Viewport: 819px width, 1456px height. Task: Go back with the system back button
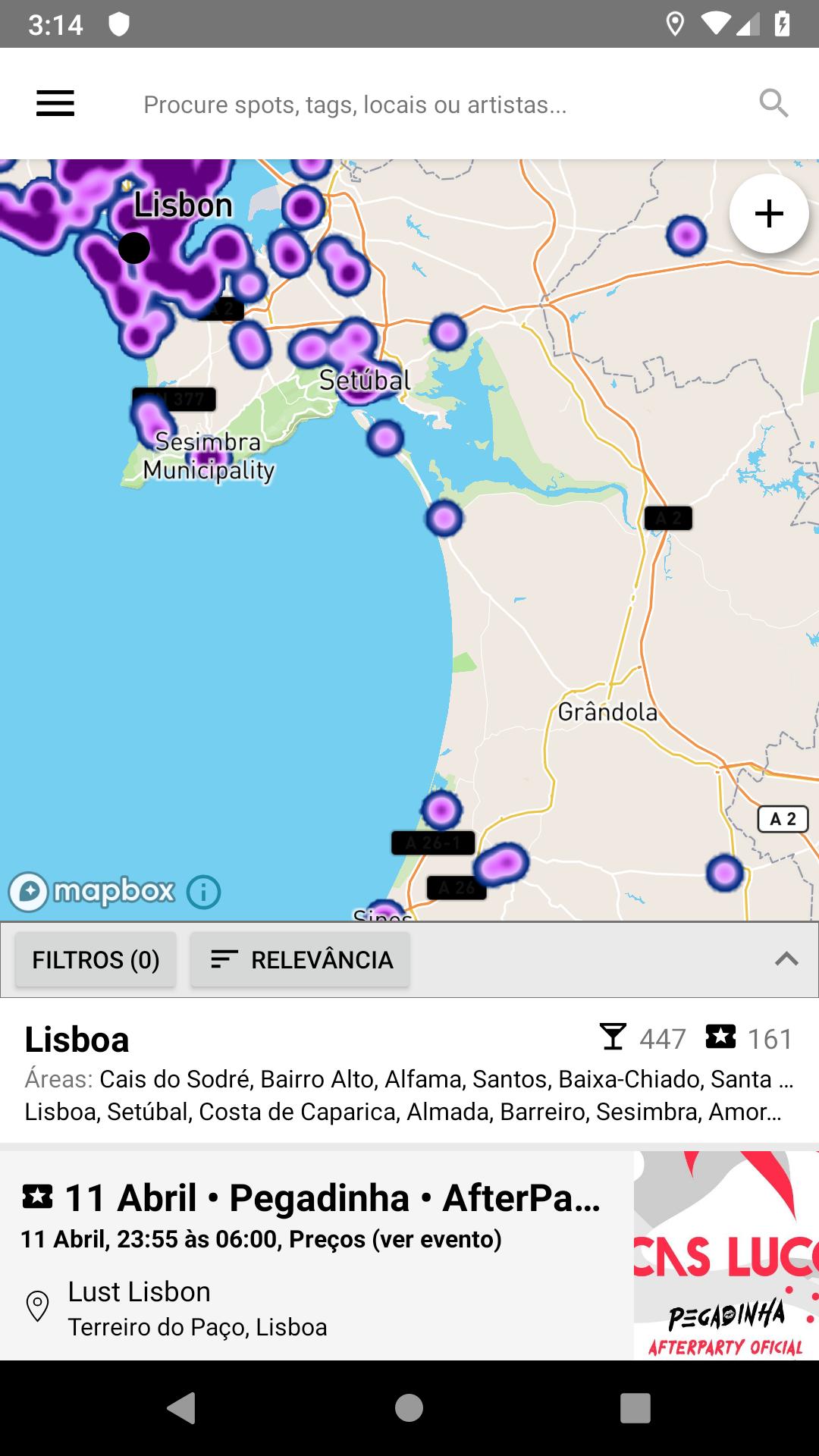tap(182, 1408)
